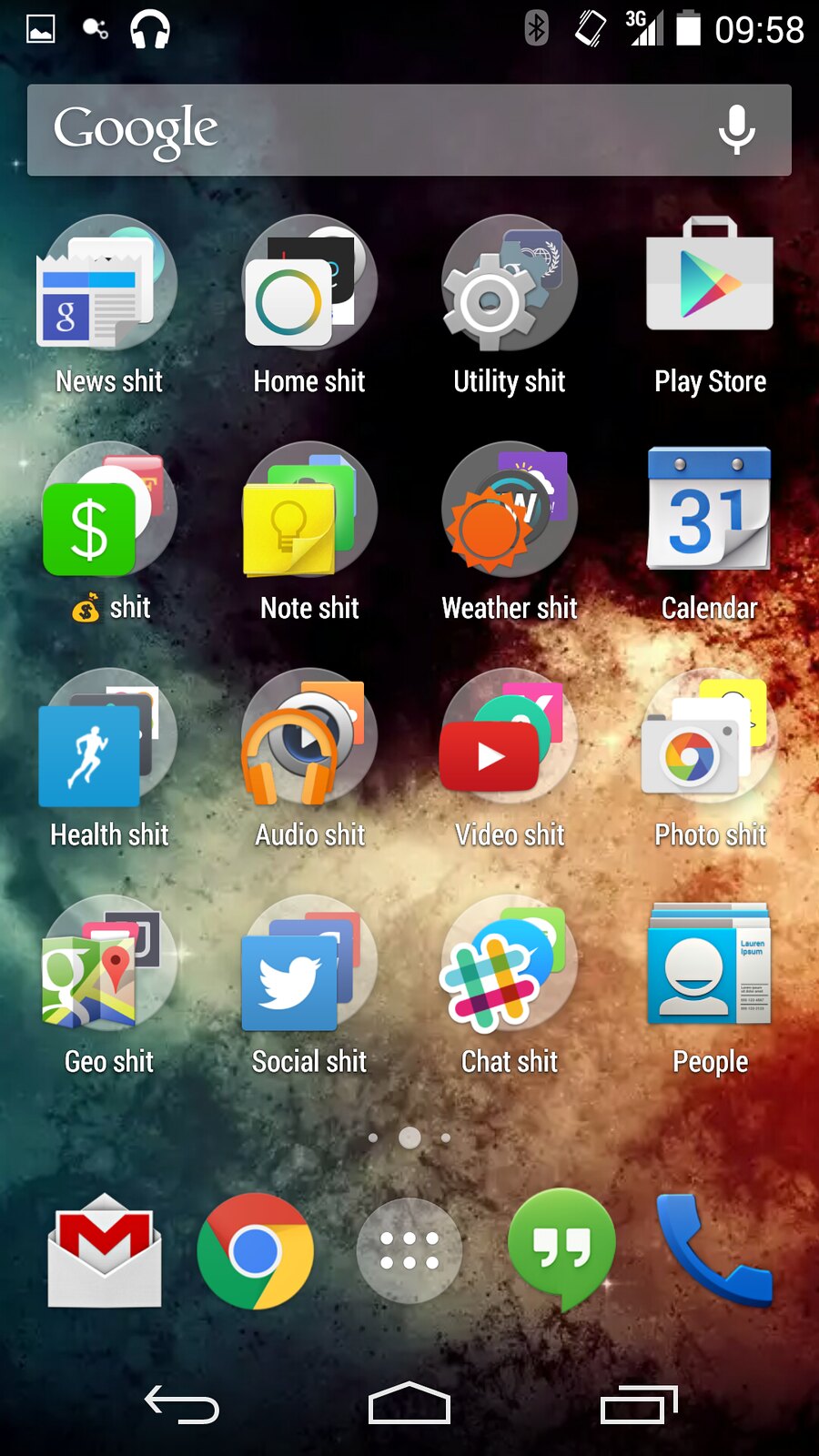The image size is (819, 1456).
Task: Open the Audio folder
Action: click(309, 737)
